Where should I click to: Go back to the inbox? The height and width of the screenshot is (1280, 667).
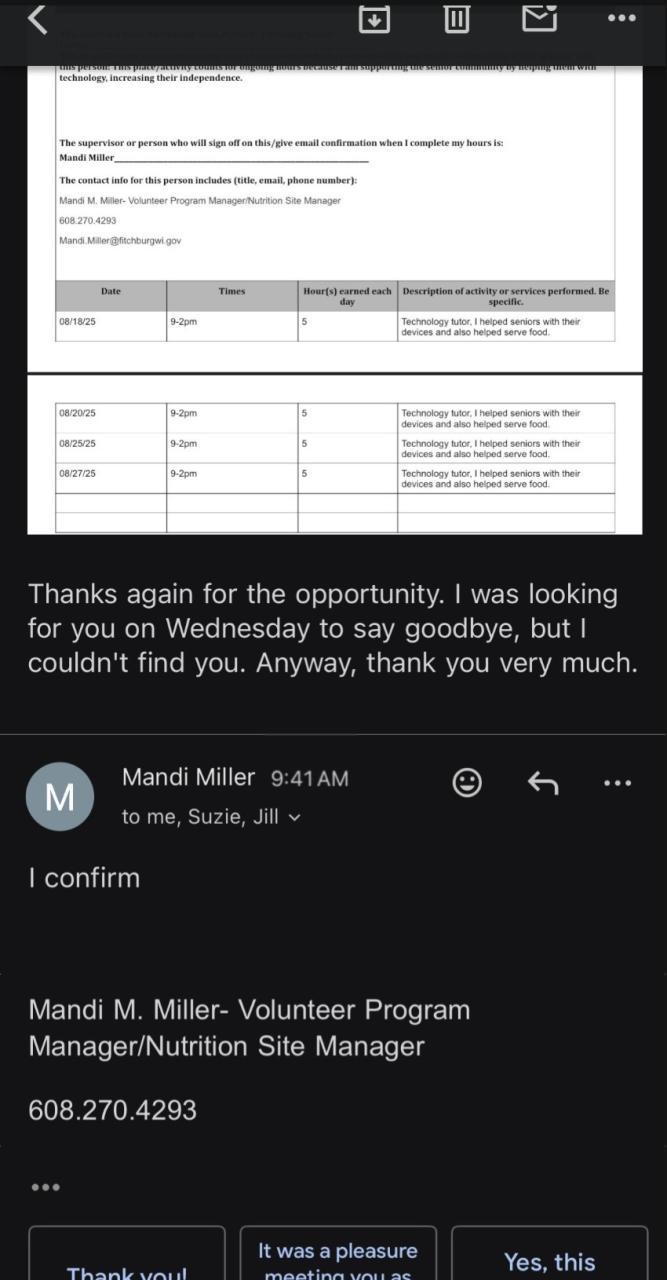(x=37, y=19)
